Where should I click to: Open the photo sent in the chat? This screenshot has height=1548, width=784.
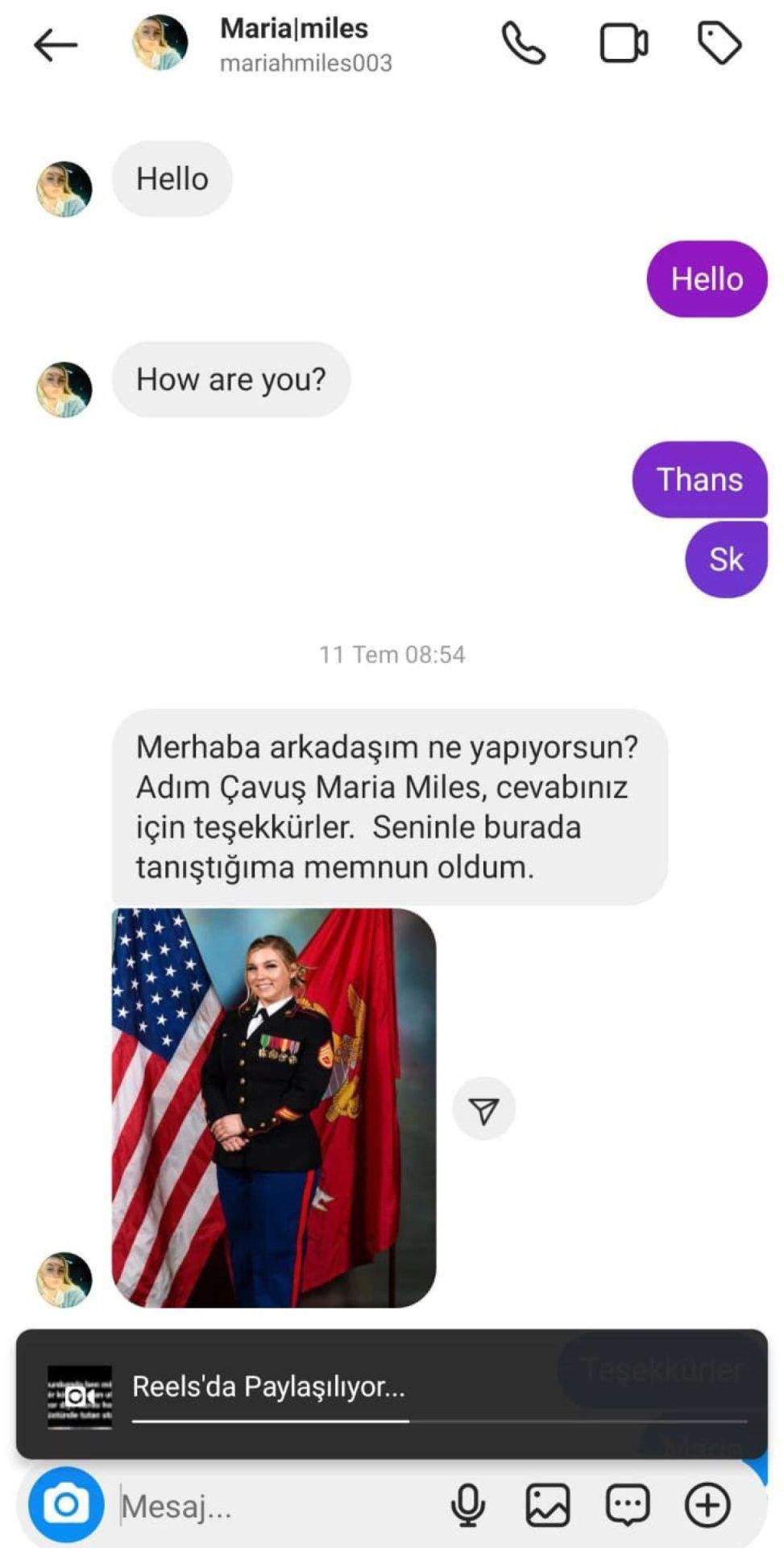point(274,1107)
